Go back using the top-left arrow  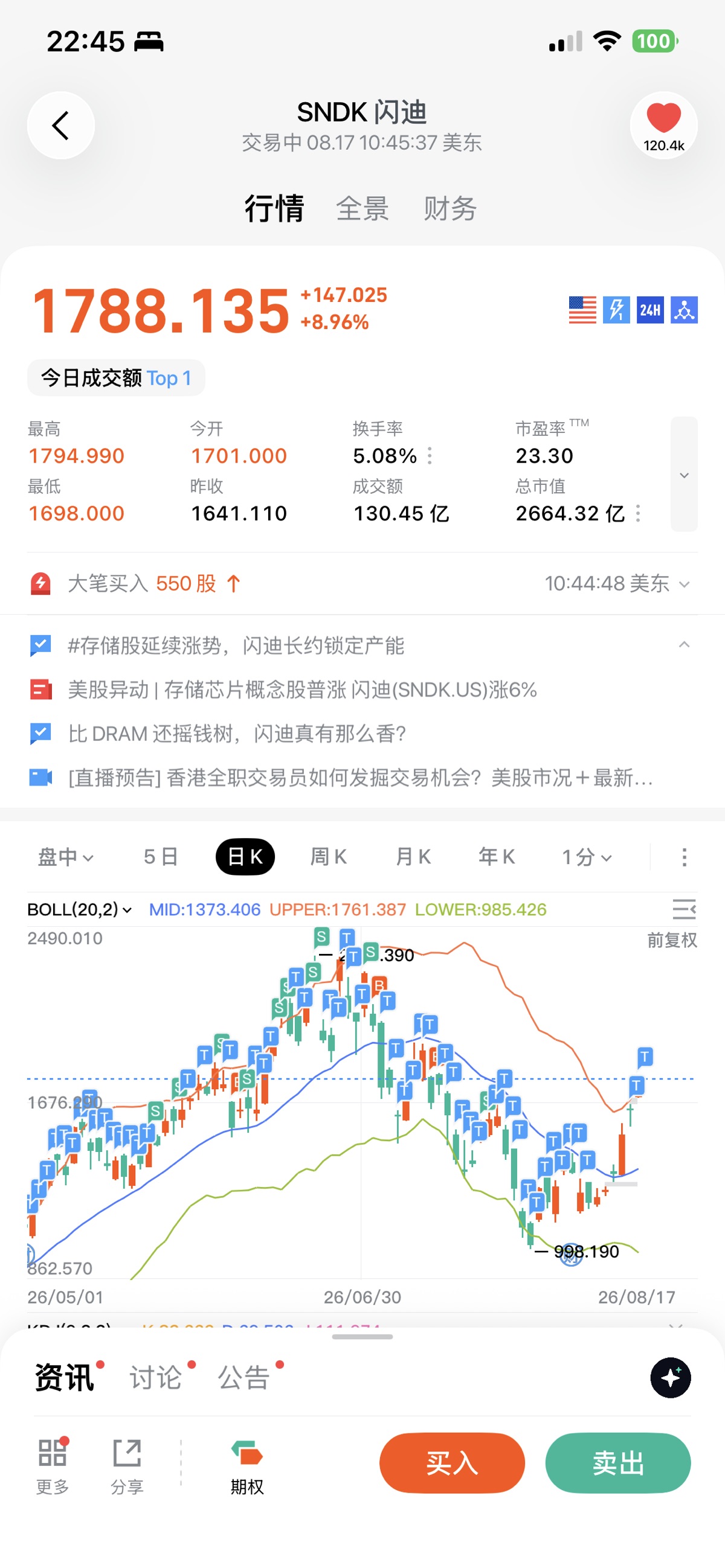(61, 126)
